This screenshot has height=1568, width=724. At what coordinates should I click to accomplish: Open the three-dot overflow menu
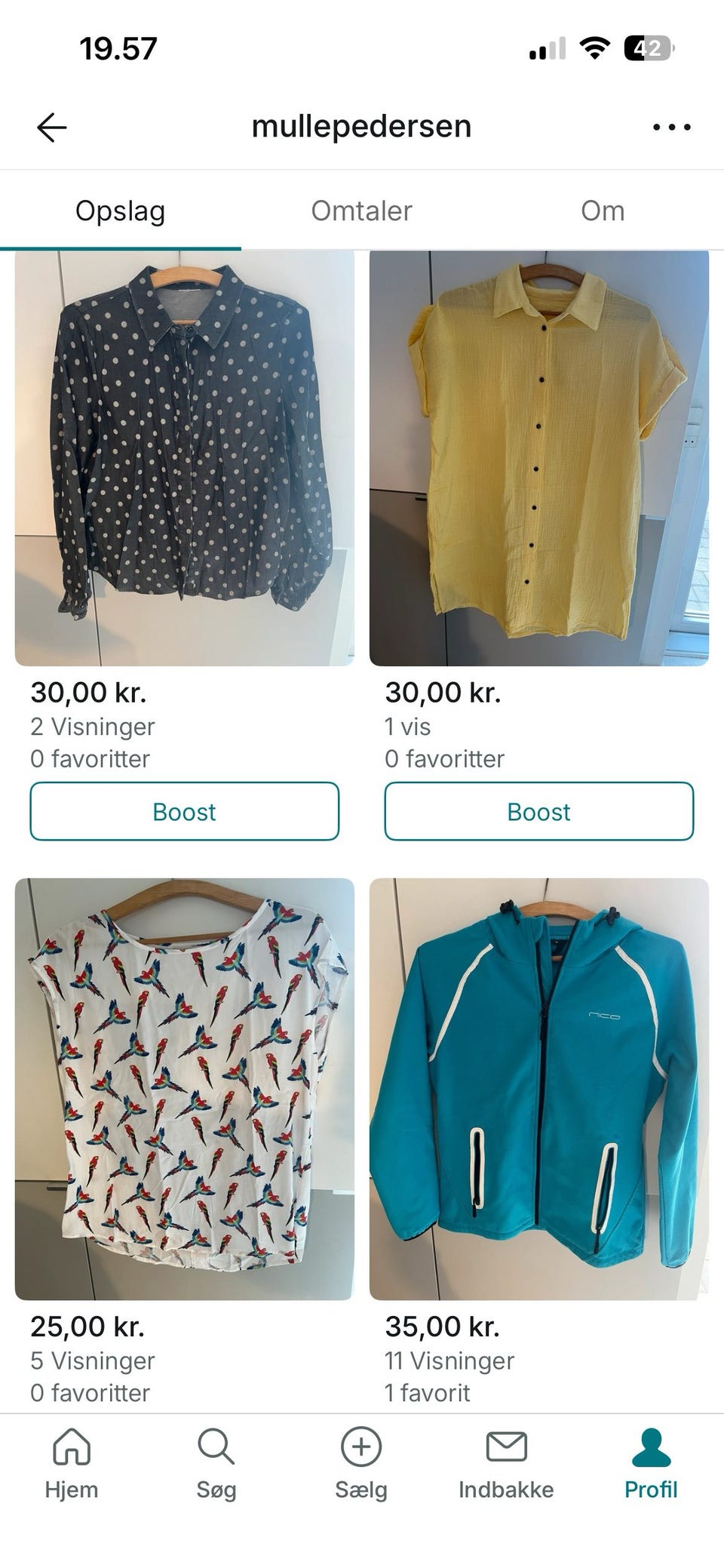pos(671,128)
